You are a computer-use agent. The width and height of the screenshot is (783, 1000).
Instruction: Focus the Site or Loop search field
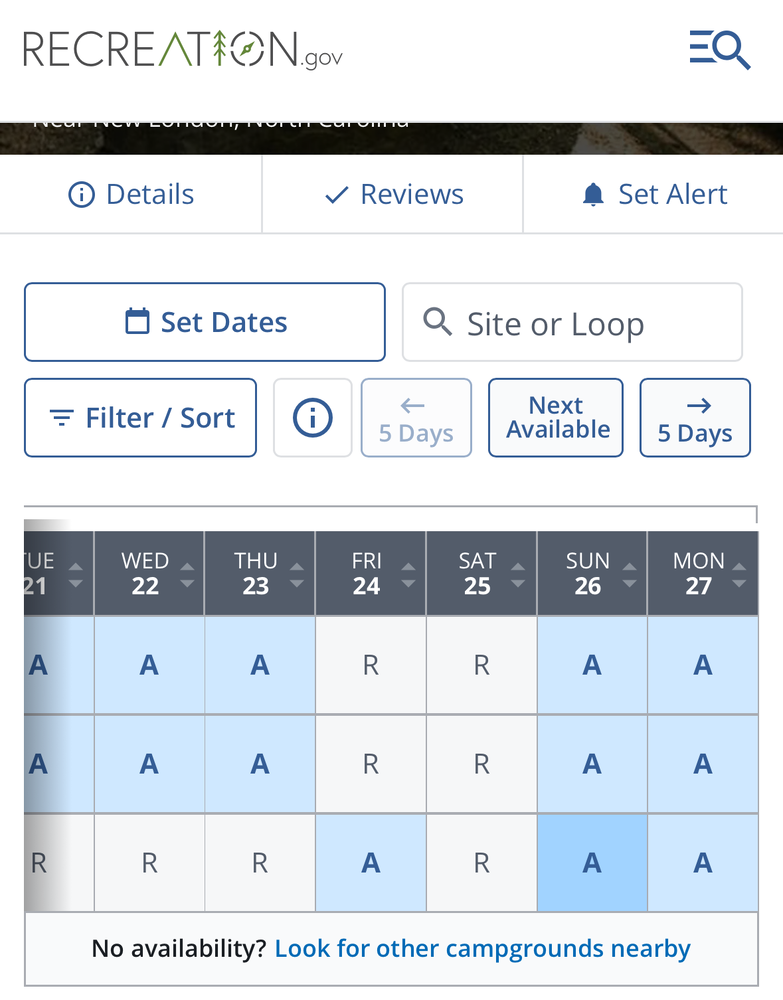pos(572,323)
